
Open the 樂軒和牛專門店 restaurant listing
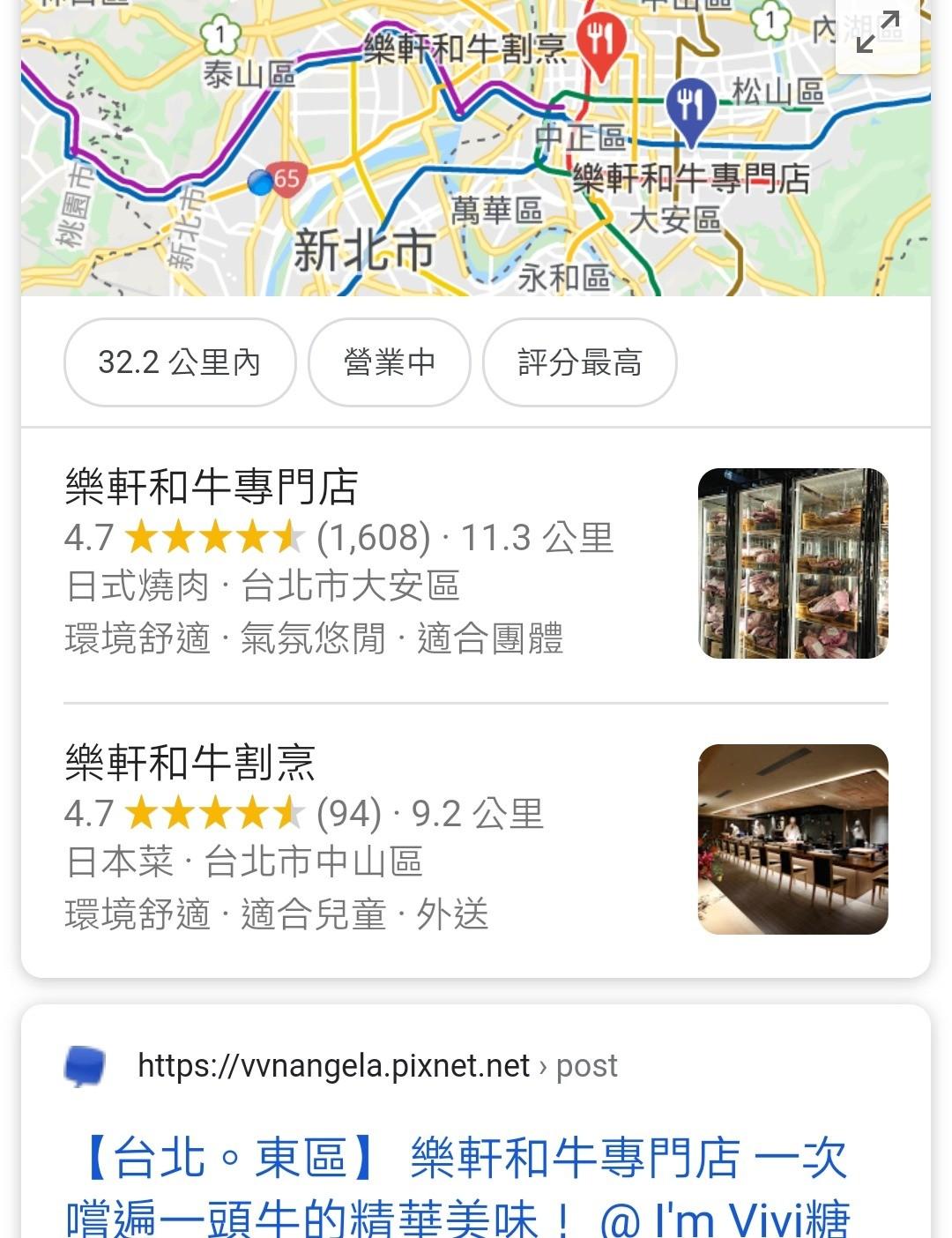[x=212, y=488]
